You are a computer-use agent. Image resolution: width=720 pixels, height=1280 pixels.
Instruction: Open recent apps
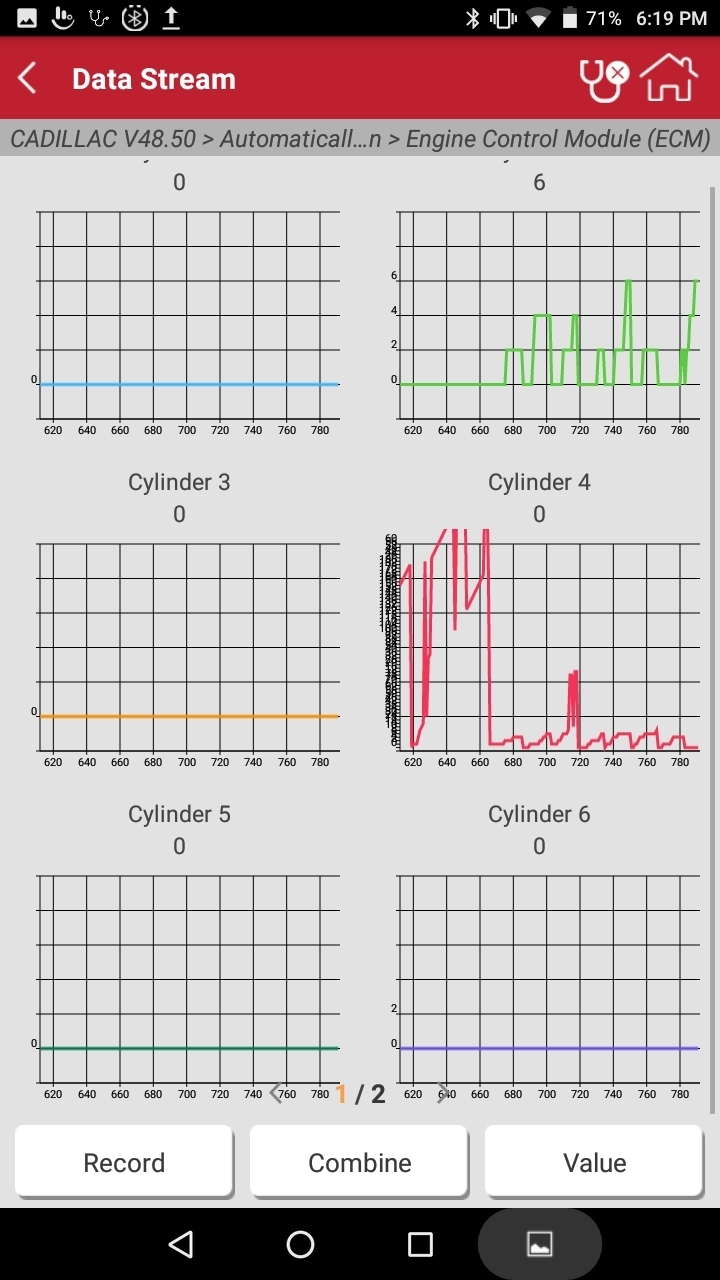coord(420,1244)
